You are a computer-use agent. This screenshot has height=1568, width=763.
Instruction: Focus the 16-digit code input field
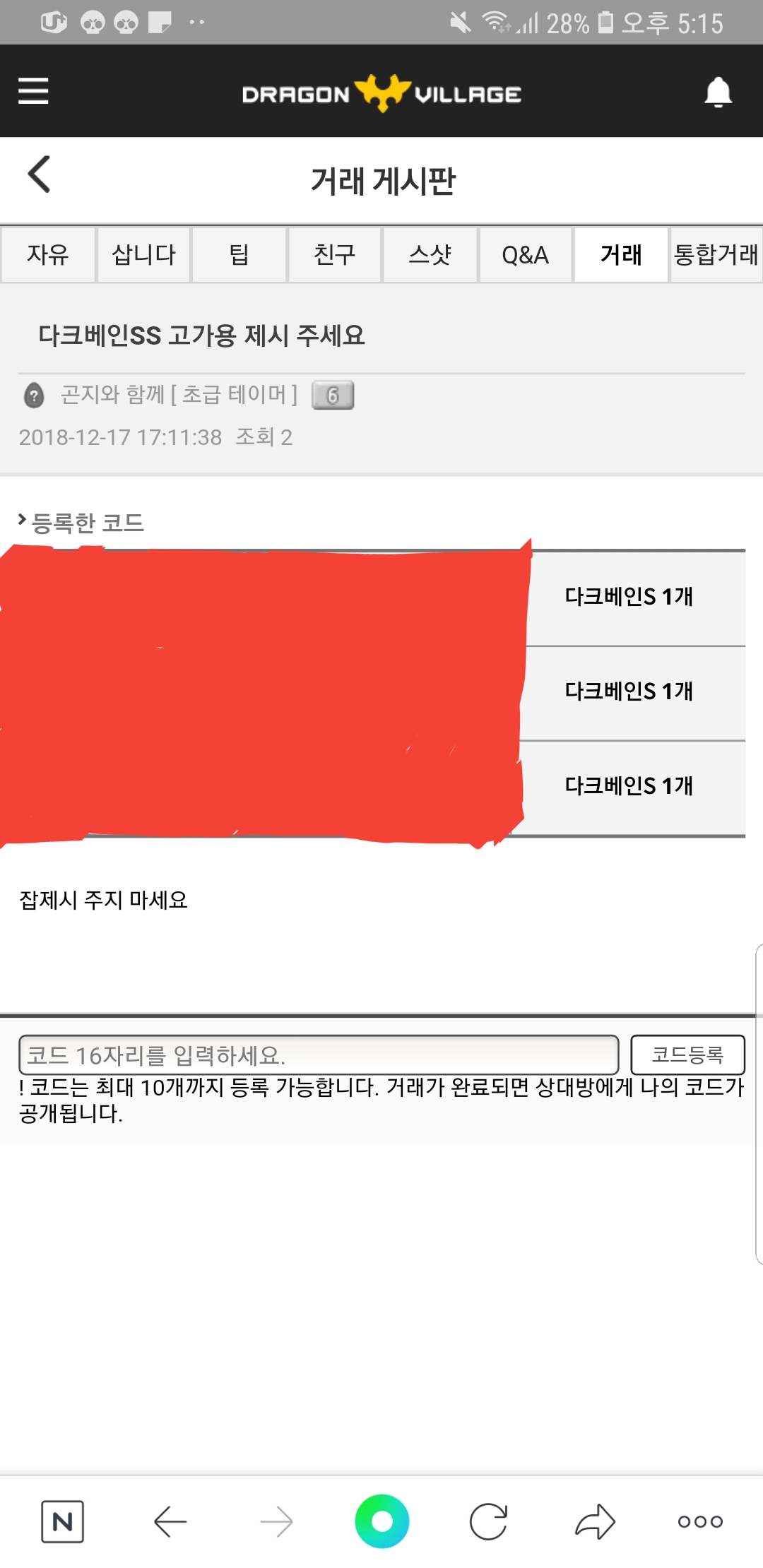point(318,1055)
